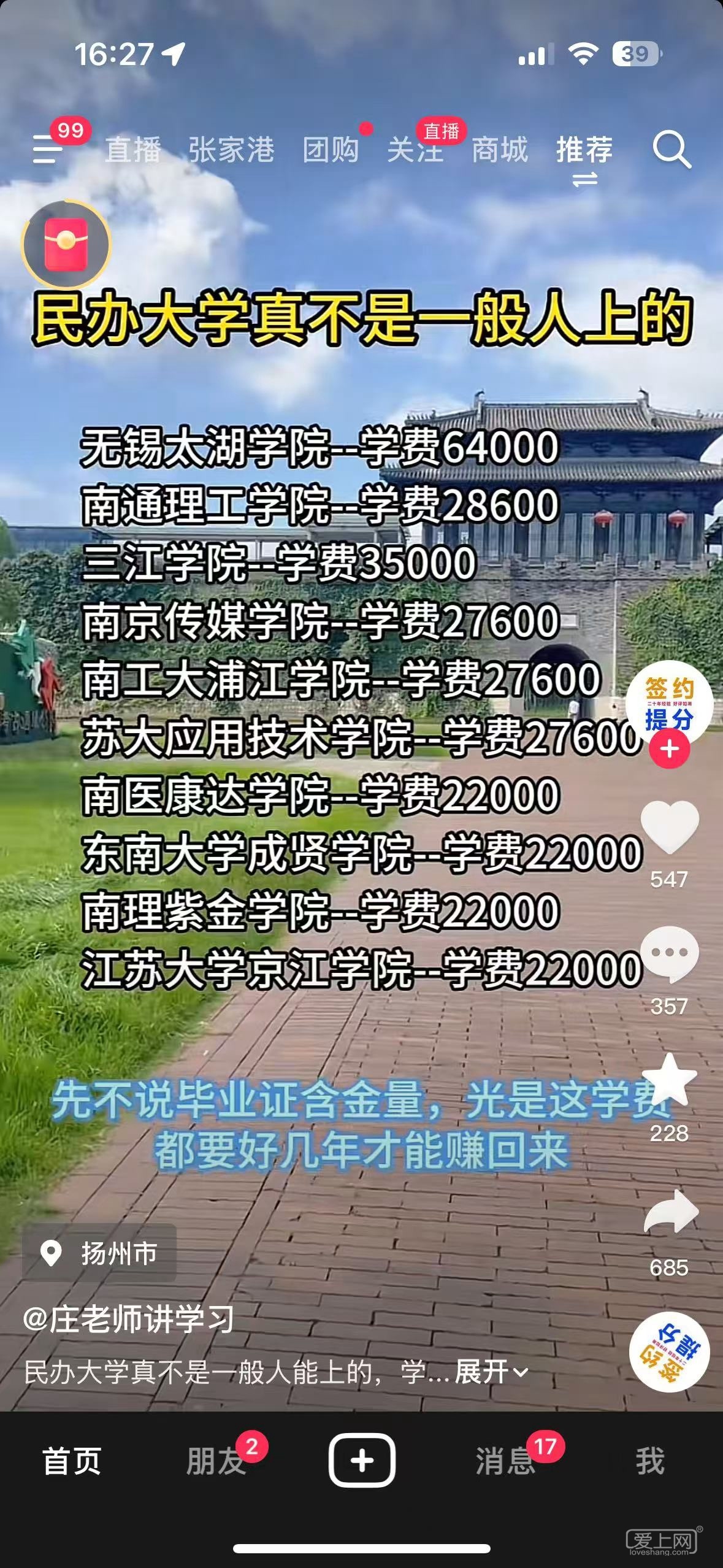Favorite this video with the star
The image size is (723, 1568).
point(670,1080)
